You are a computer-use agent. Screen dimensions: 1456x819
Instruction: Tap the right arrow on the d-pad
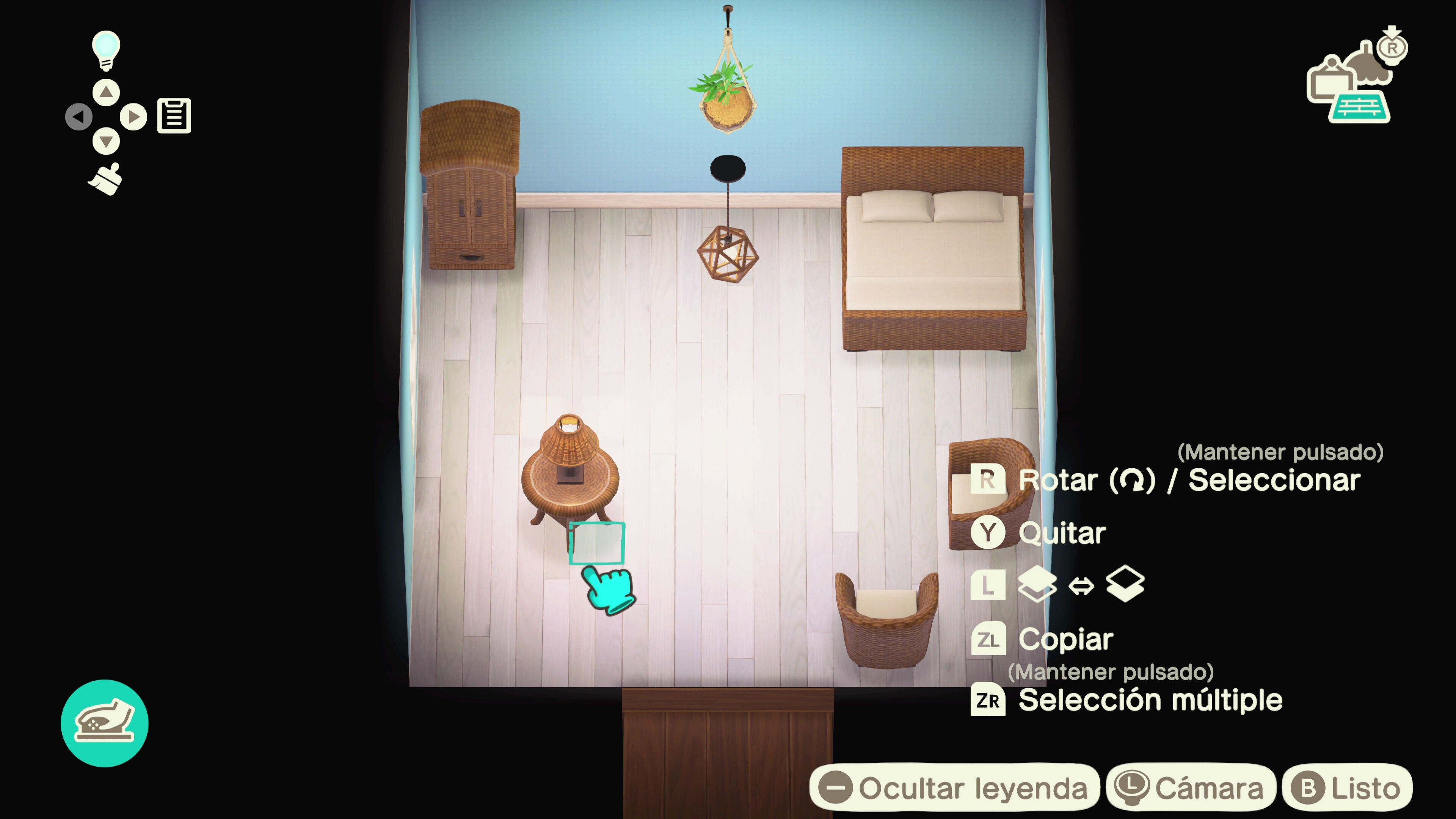click(133, 117)
